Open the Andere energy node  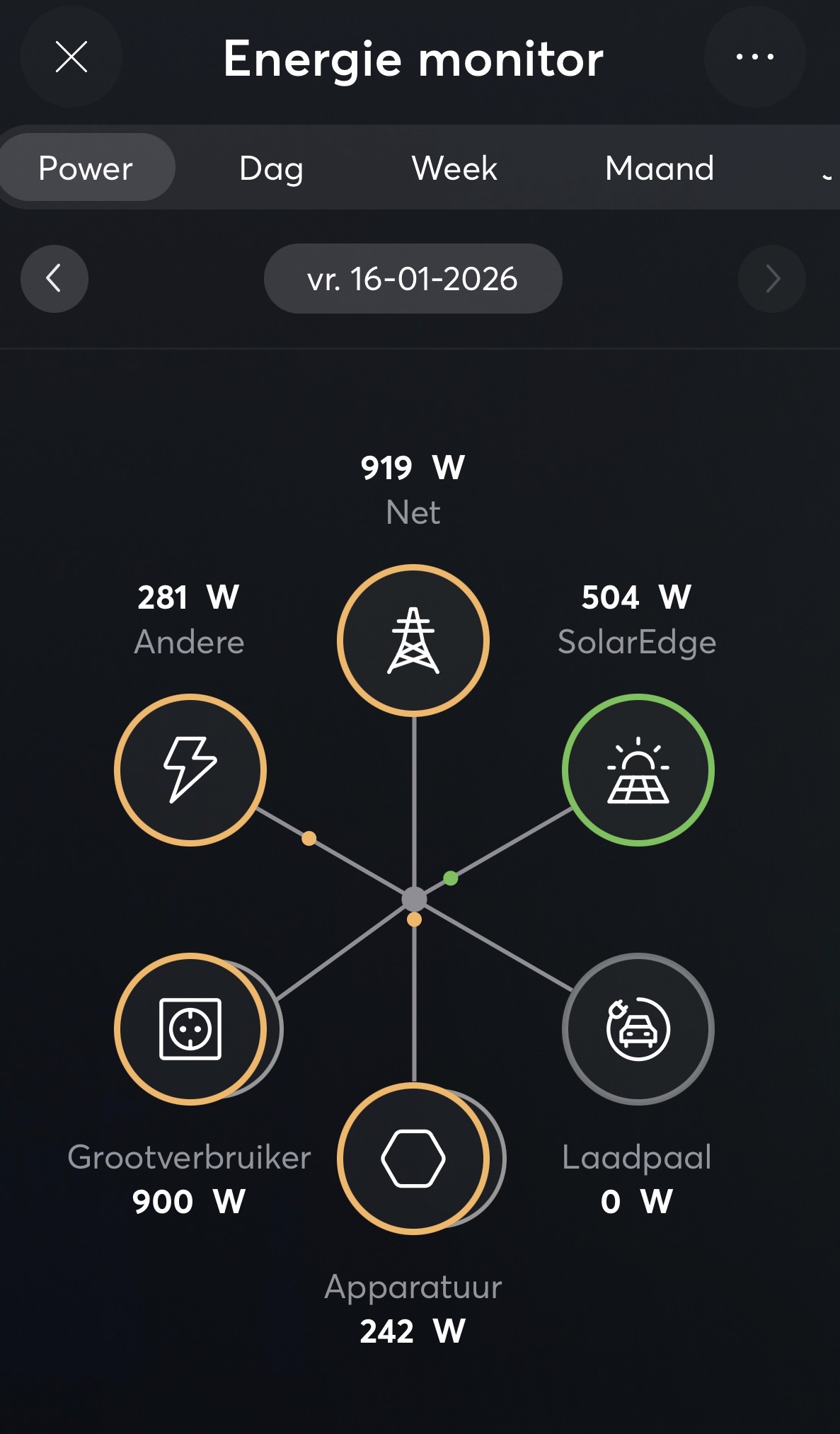(190, 770)
